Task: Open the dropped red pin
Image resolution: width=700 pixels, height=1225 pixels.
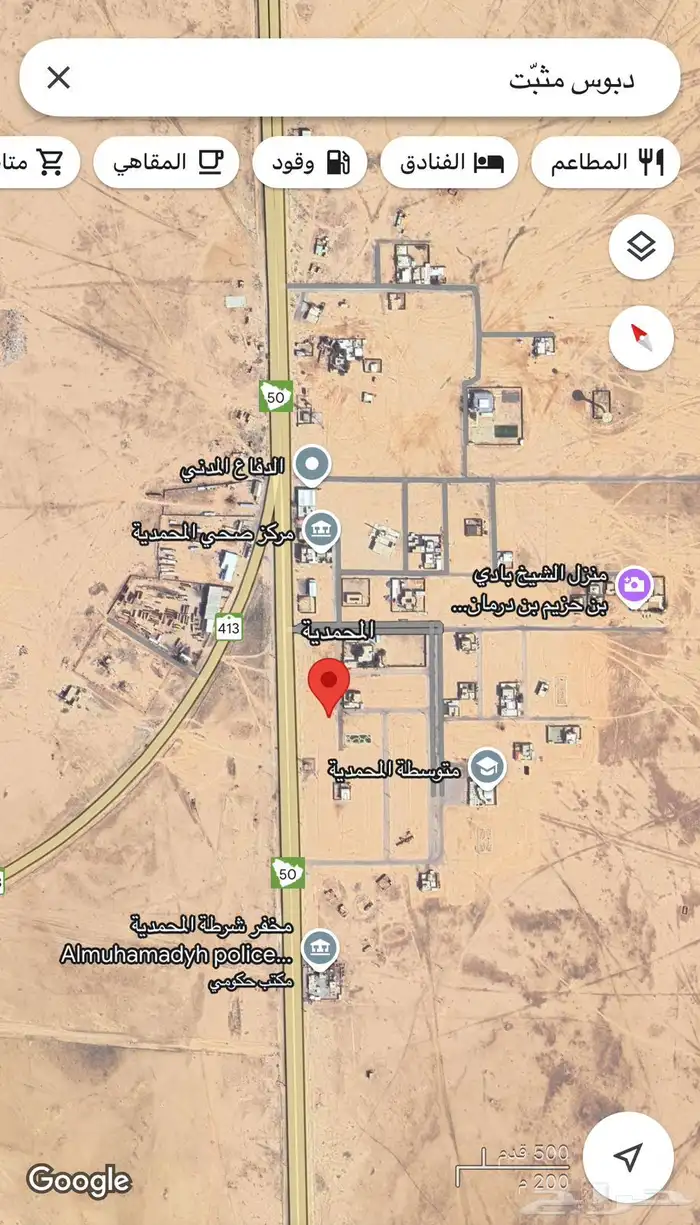Action: [x=329, y=686]
